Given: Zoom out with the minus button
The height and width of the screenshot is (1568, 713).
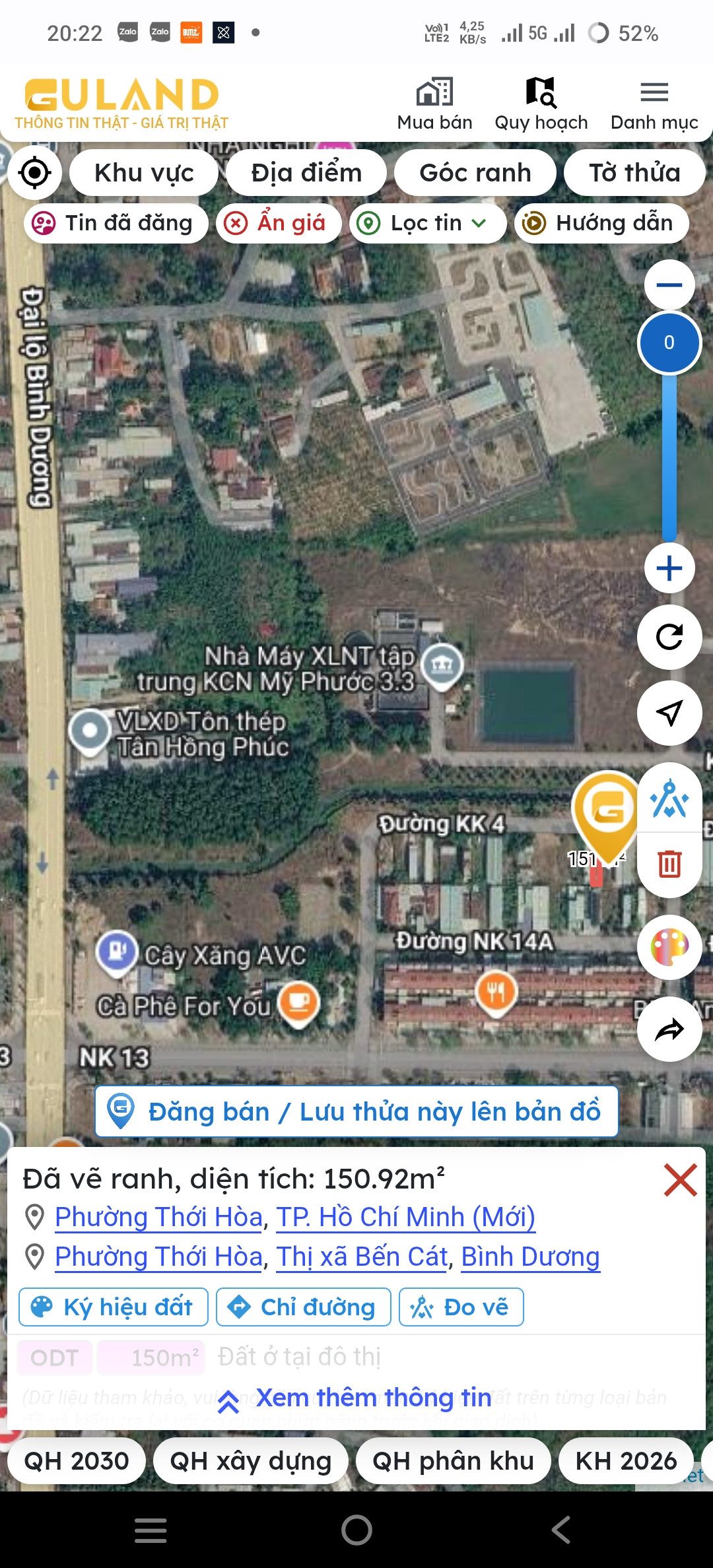Looking at the screenshot, I should point(669,285).
